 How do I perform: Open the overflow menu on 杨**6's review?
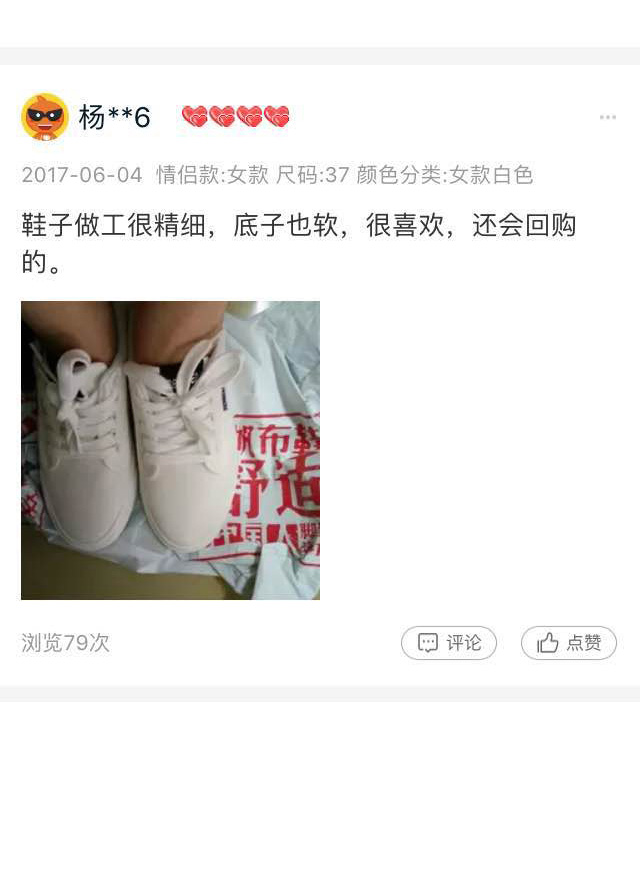(x=607, y=118)
